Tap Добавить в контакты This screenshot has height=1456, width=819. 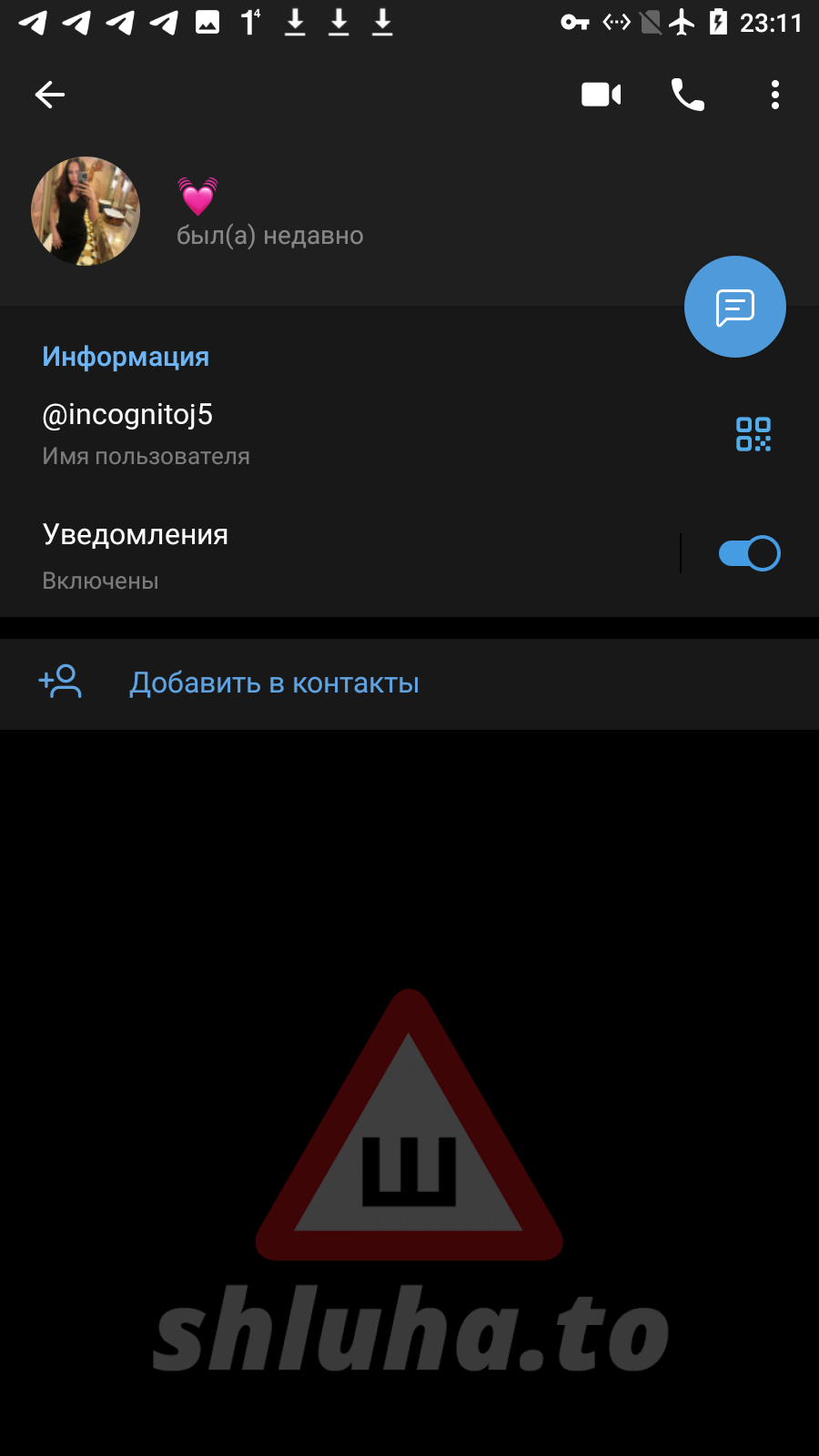274,682
